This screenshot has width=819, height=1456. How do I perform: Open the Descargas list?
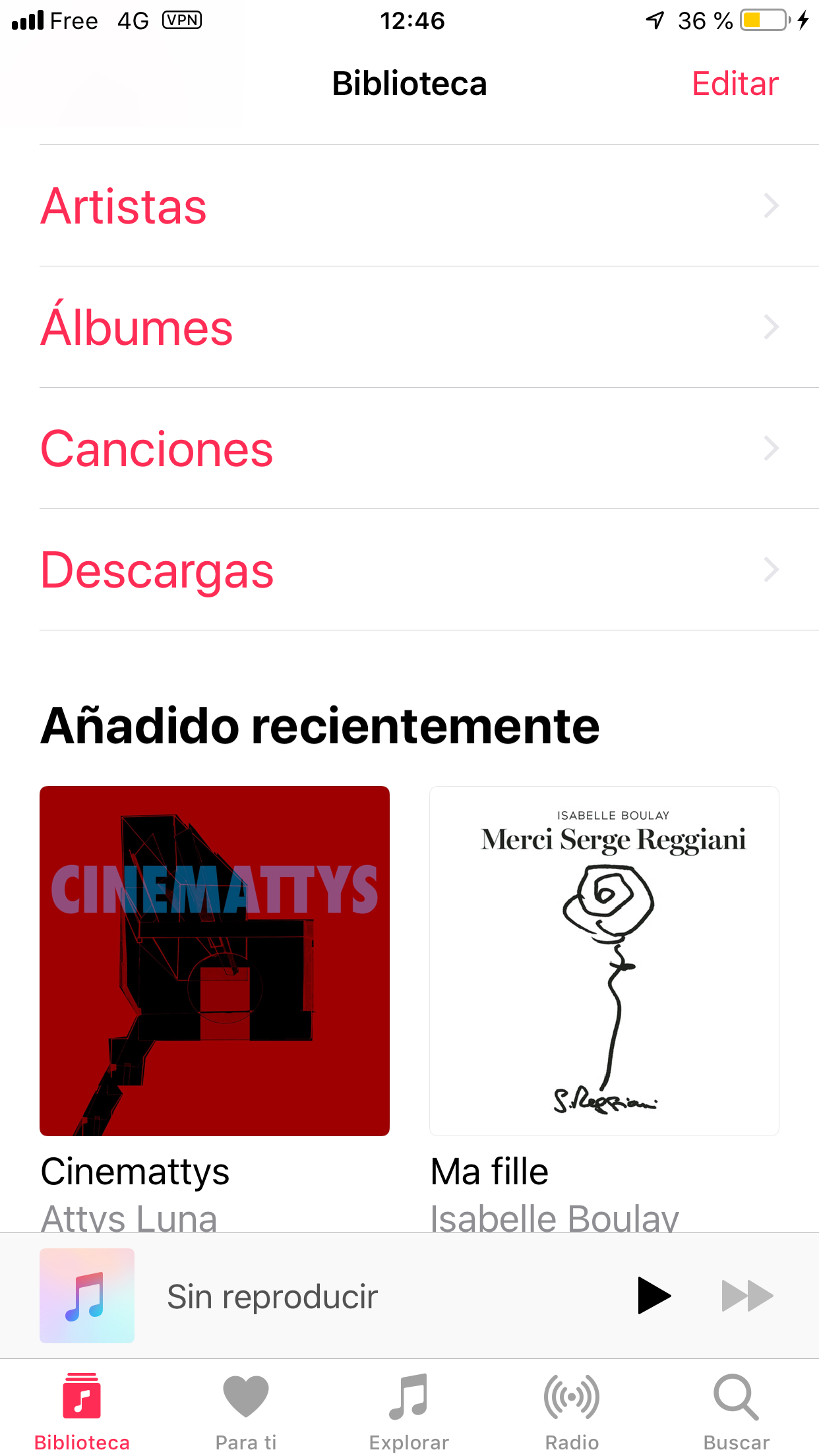pyautogui.click(x=409, y=570)
